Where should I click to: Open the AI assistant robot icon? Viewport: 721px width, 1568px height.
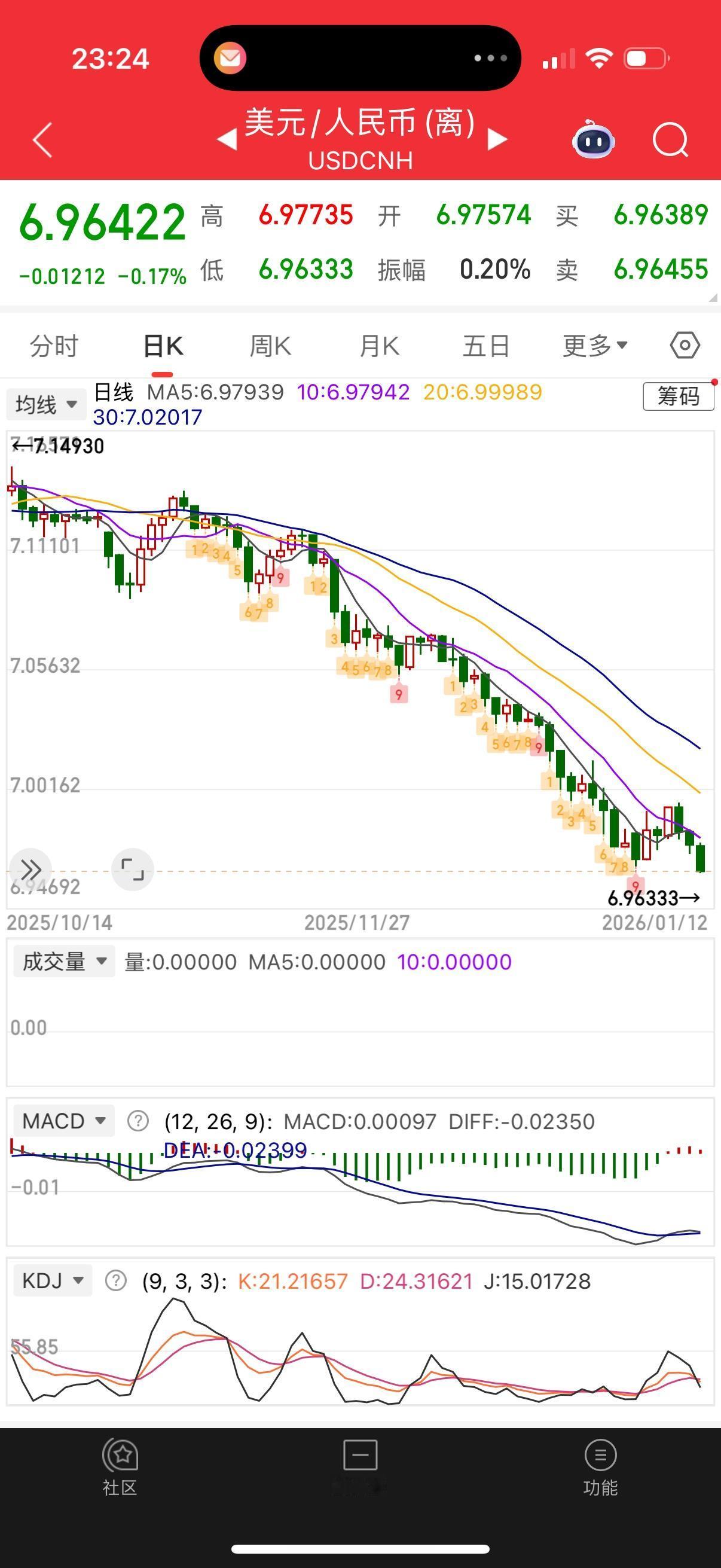[x=592, y=139]
